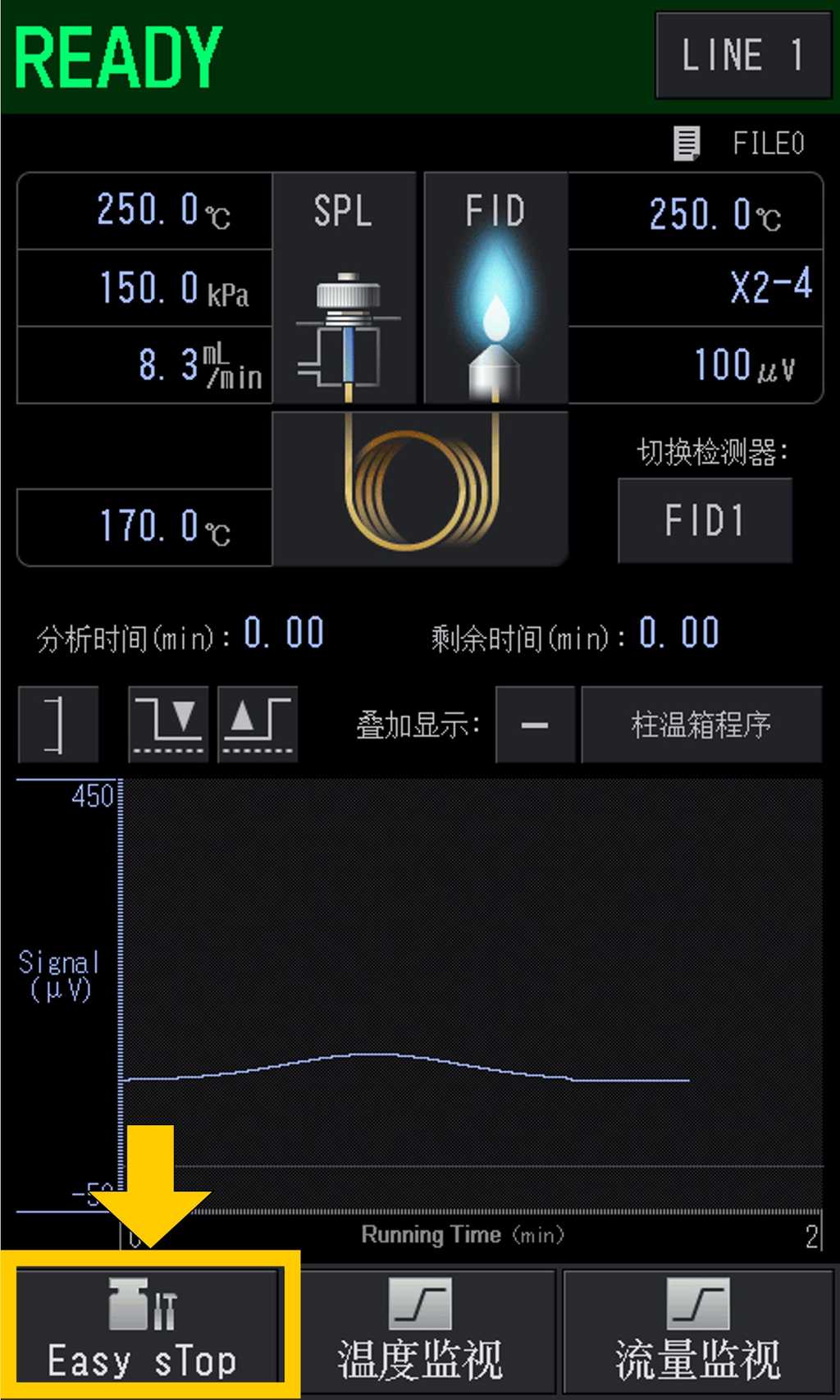Change overlay display with the dash button
Screen dimensions: 840x1400
click(534, 725)
